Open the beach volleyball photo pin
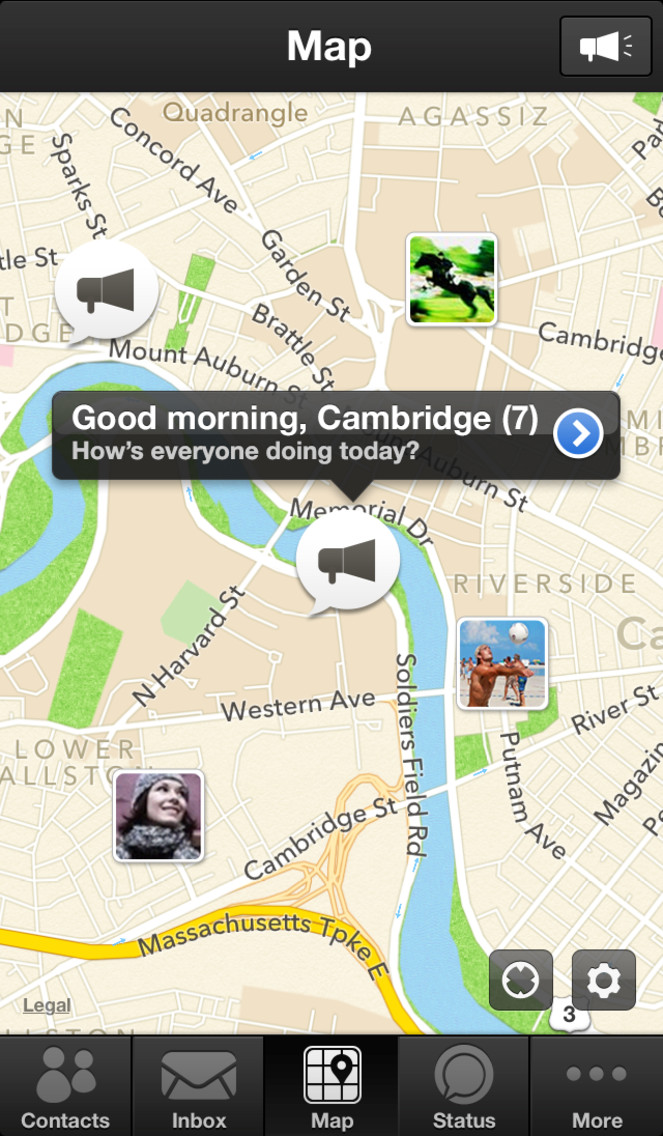The height and width of the screenshot is (1136, 663). tap(503, 664)
